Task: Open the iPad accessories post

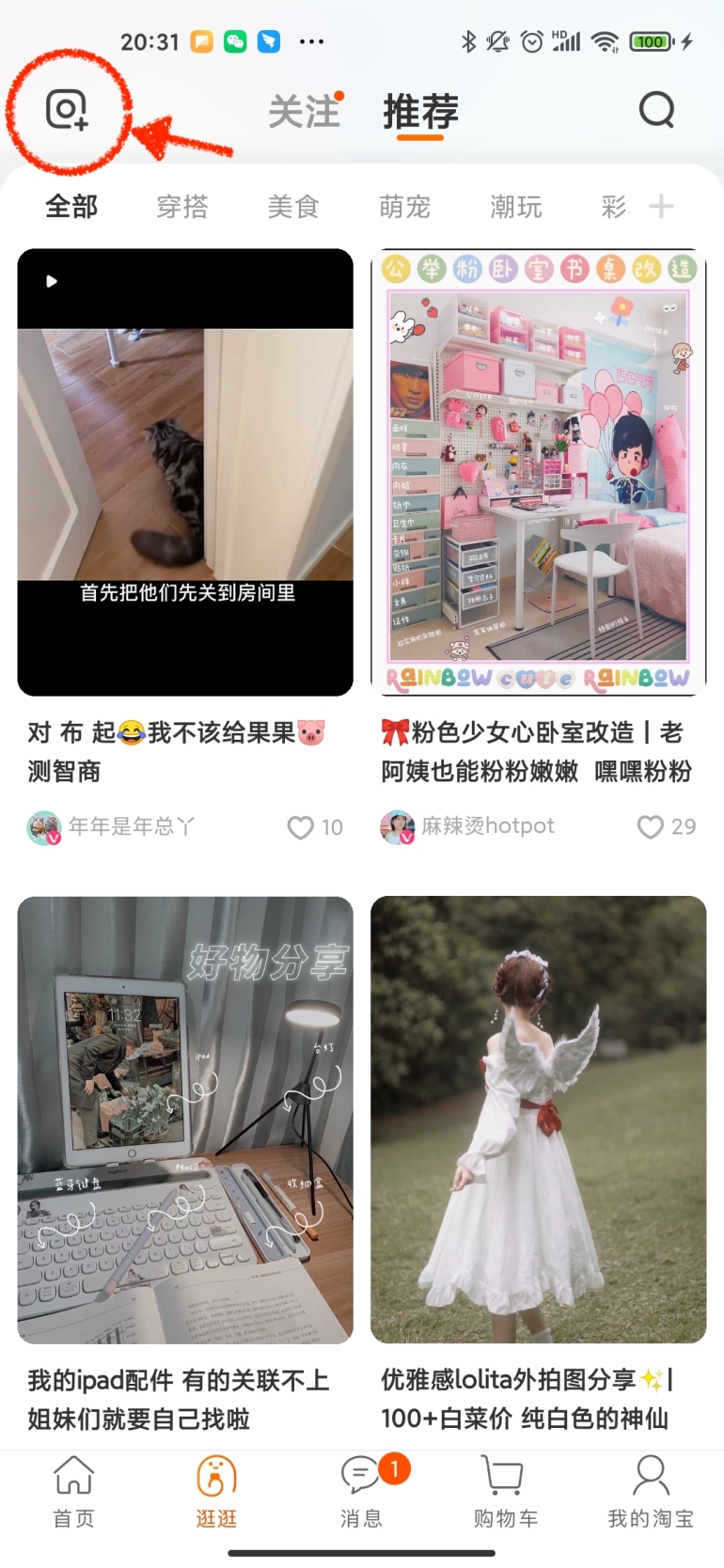Action: 185,1119
